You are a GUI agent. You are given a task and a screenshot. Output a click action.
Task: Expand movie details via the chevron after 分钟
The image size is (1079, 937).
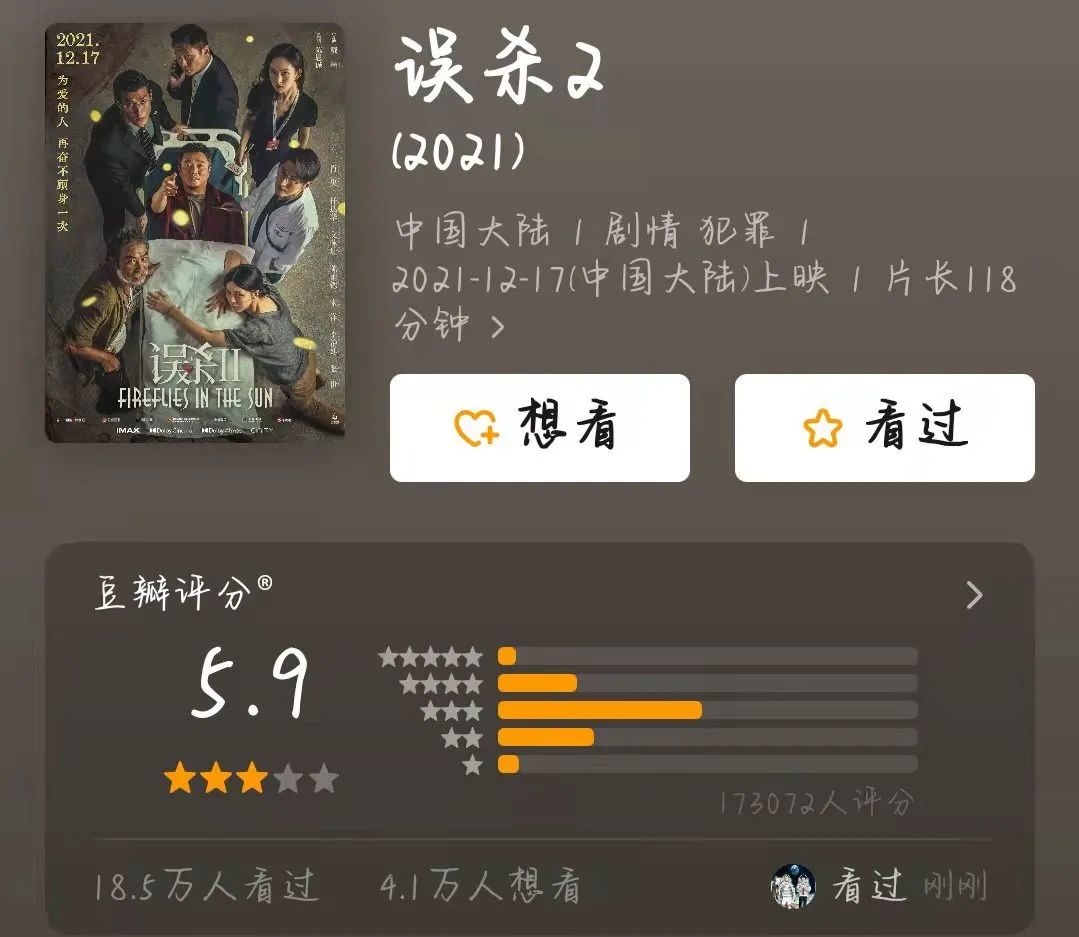click(x=498, y=327)
